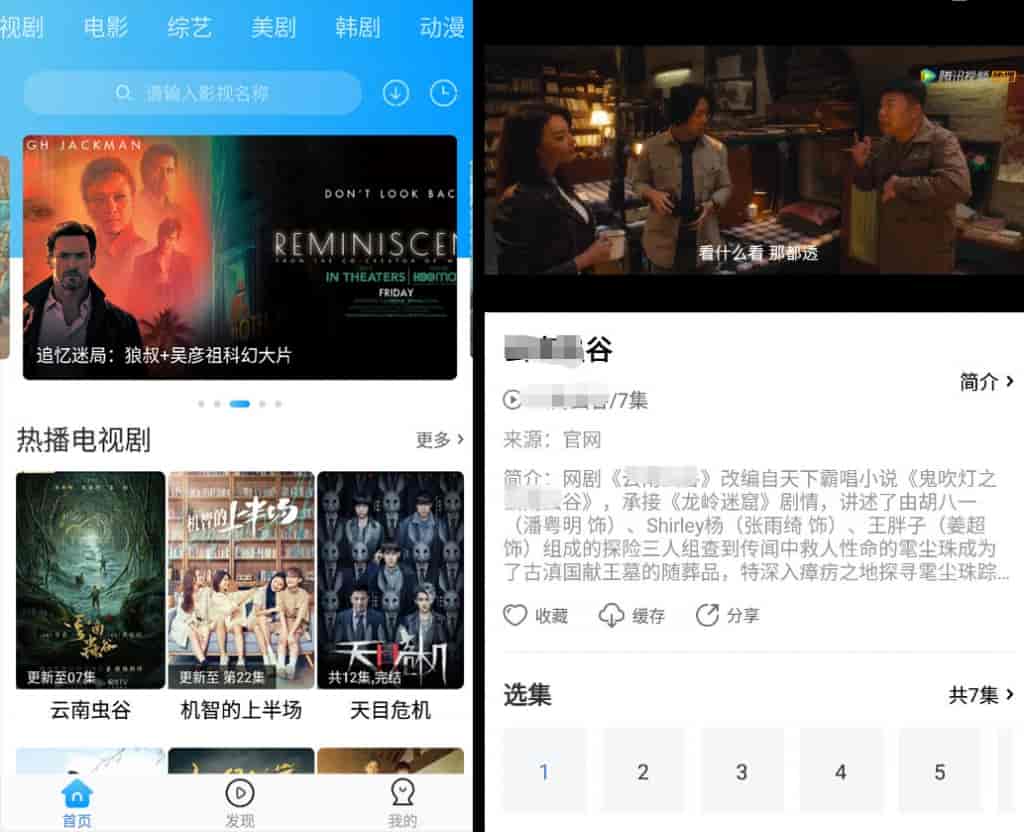Image resolution: width=1024 pixels, height=832 pixels.
Task: Select episode 5
Action: pos(939,772)
